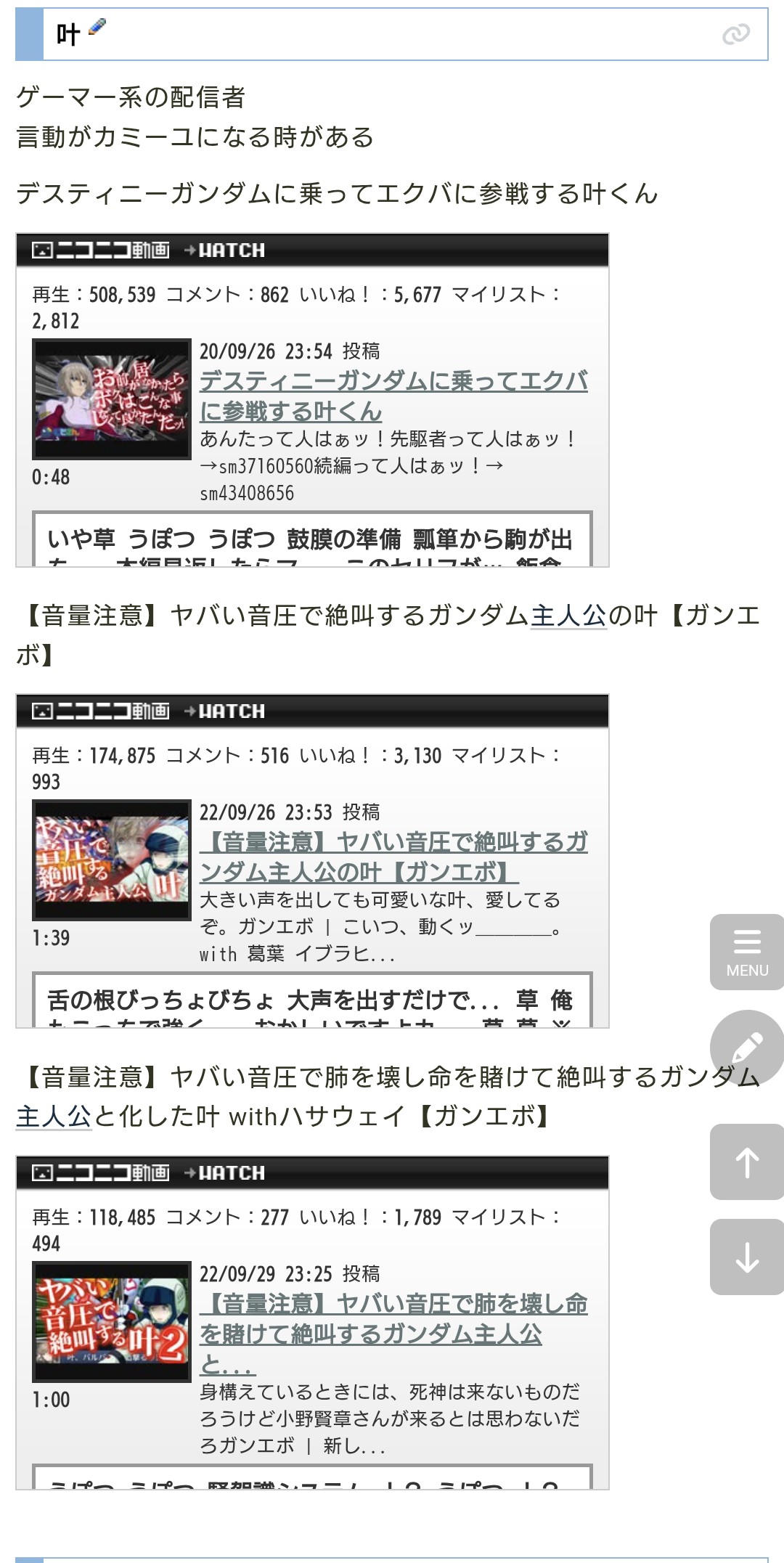Tap the 1:39 ガンエボ video thumbnail
The image size is (784, 1563).
tap(112, 860)
